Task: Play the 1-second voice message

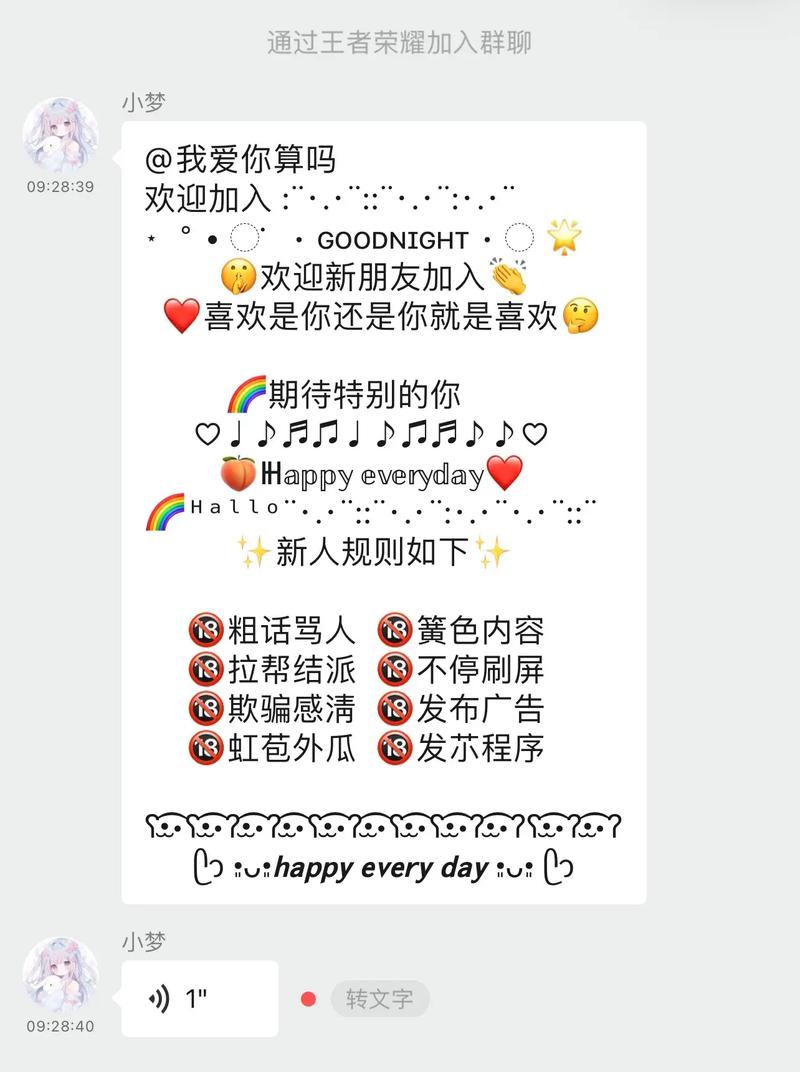Action: pyautogui.click(x=200, y=998)
